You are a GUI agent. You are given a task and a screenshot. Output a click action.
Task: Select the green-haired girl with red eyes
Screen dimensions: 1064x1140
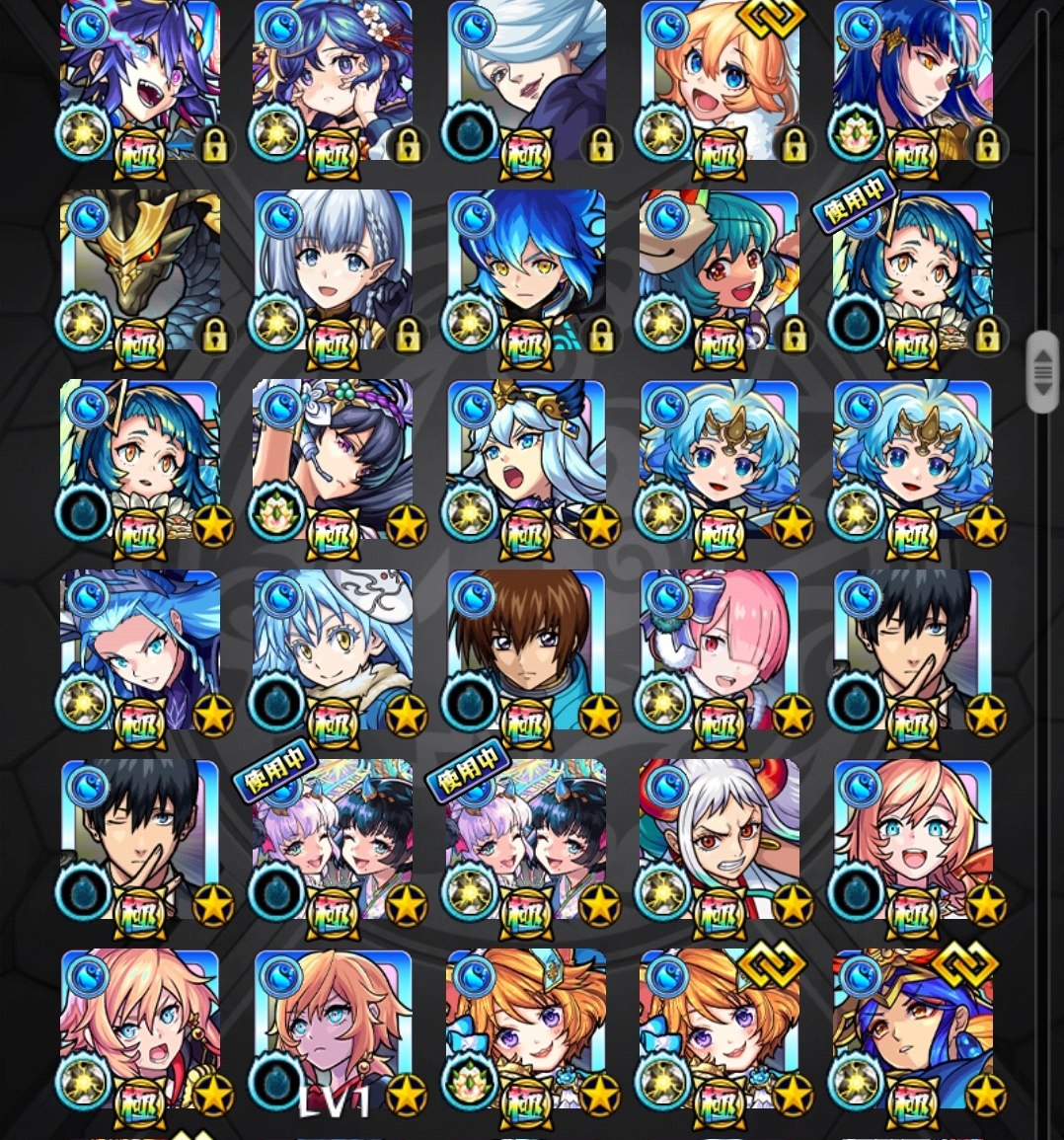720,270
